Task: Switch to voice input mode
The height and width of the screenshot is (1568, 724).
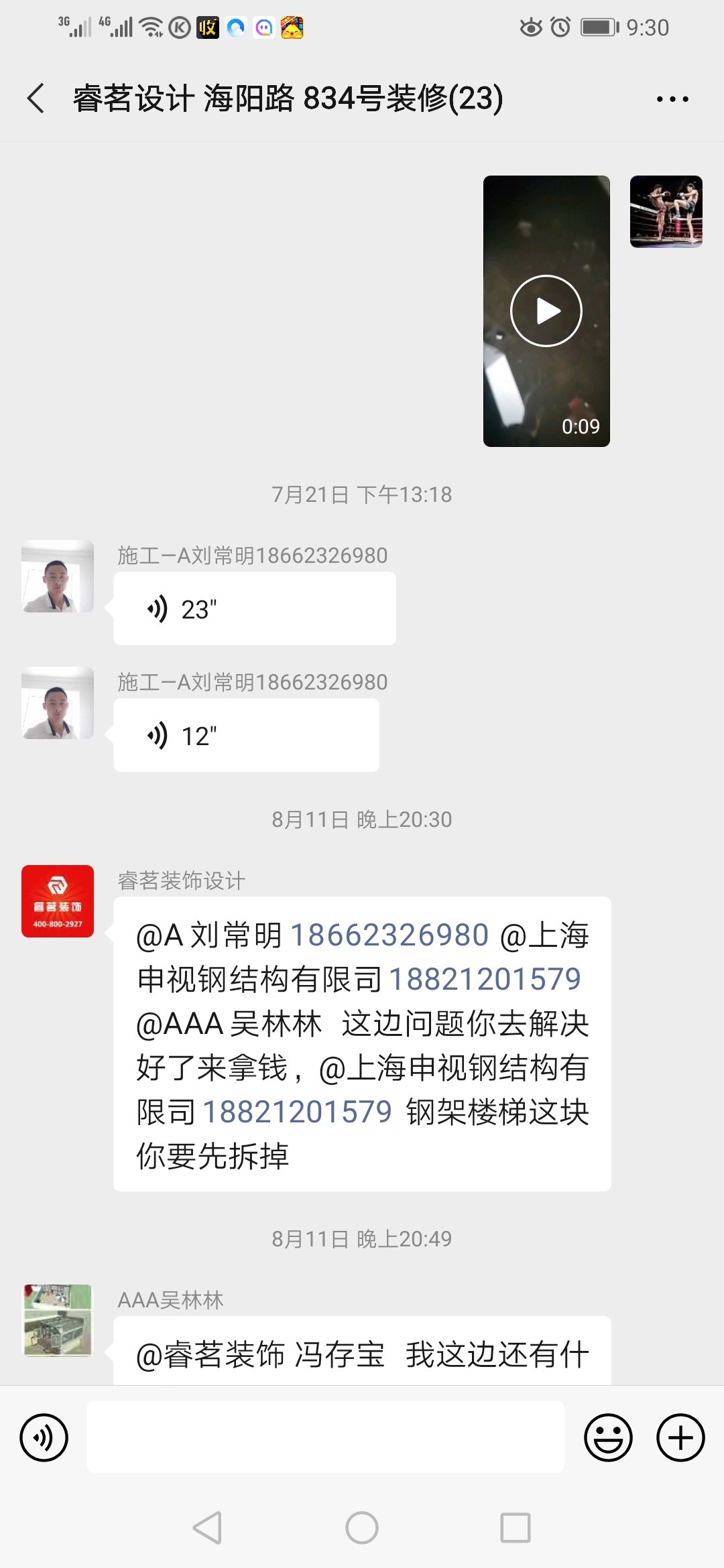Action: tap(44, 1438)
